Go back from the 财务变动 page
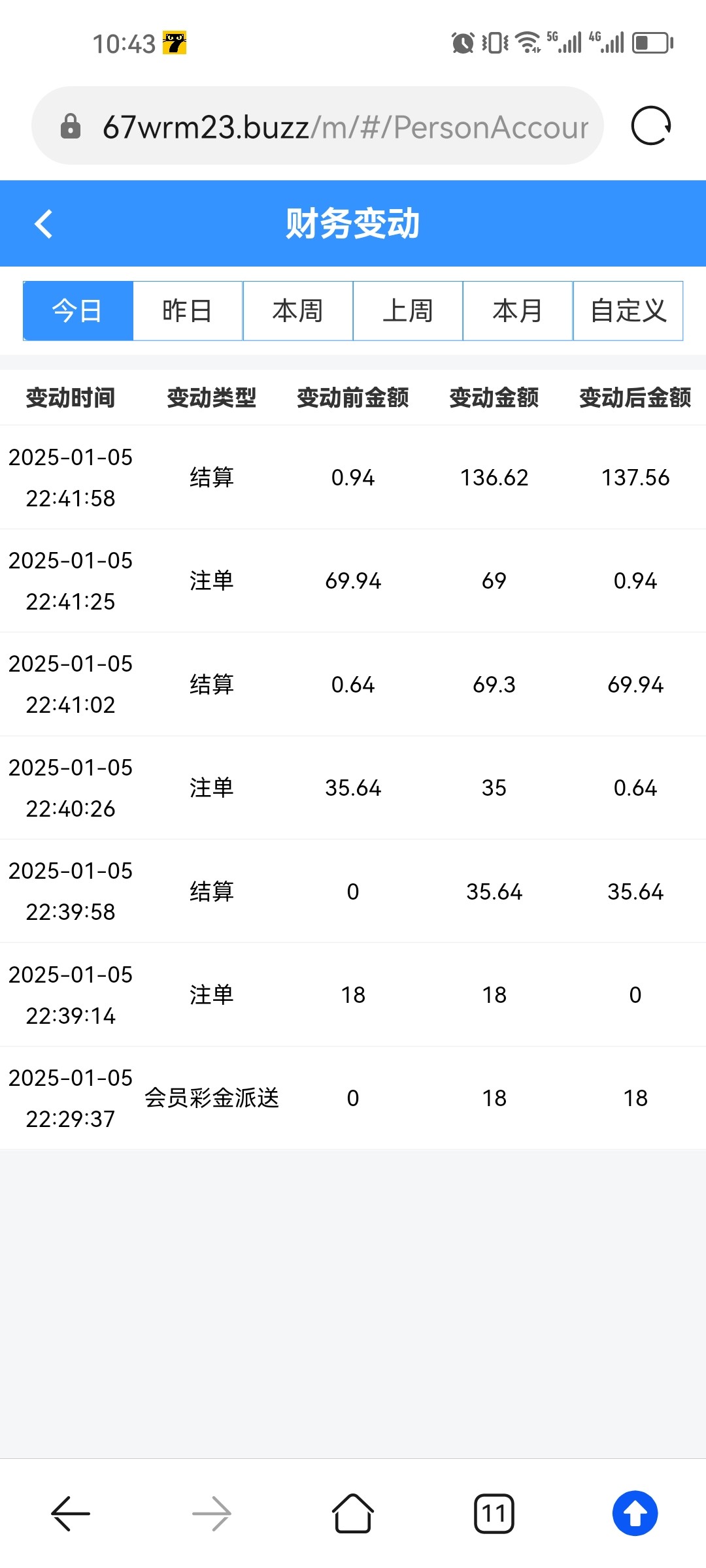 [43, 223]
